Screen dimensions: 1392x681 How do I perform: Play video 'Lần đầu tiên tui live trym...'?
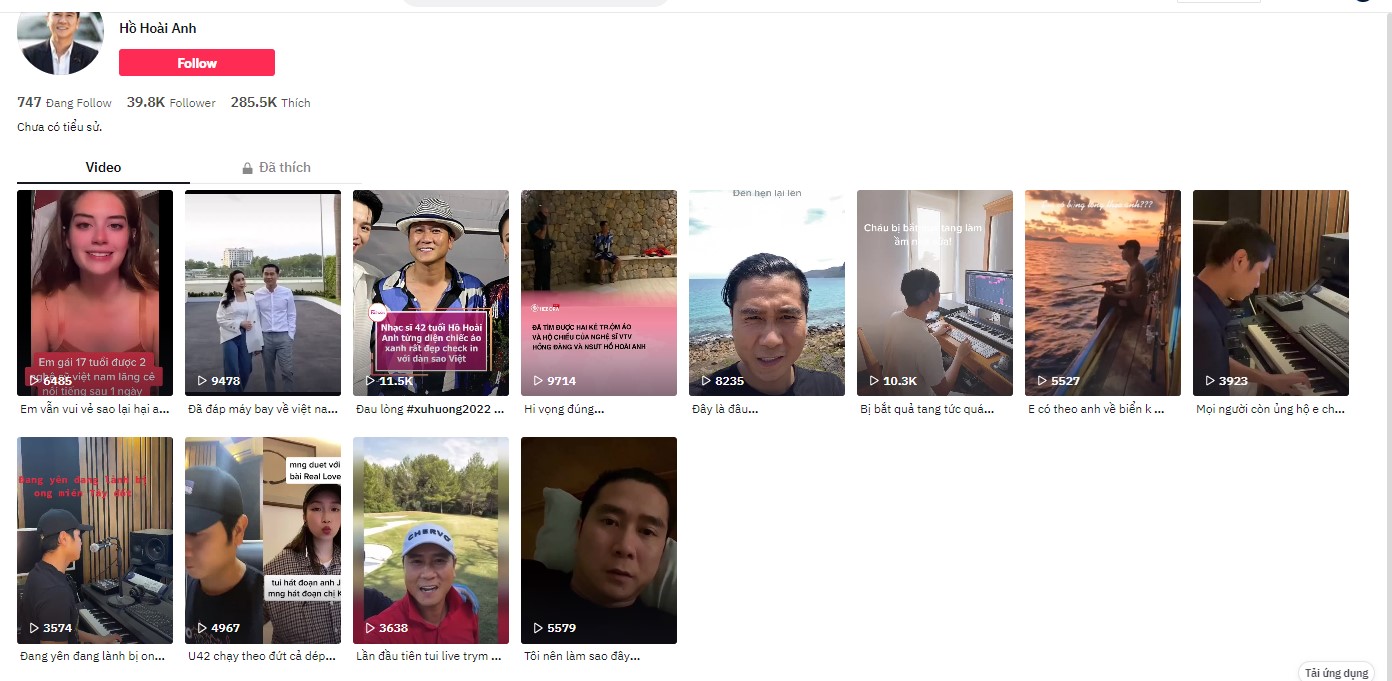tap(431, 540)
